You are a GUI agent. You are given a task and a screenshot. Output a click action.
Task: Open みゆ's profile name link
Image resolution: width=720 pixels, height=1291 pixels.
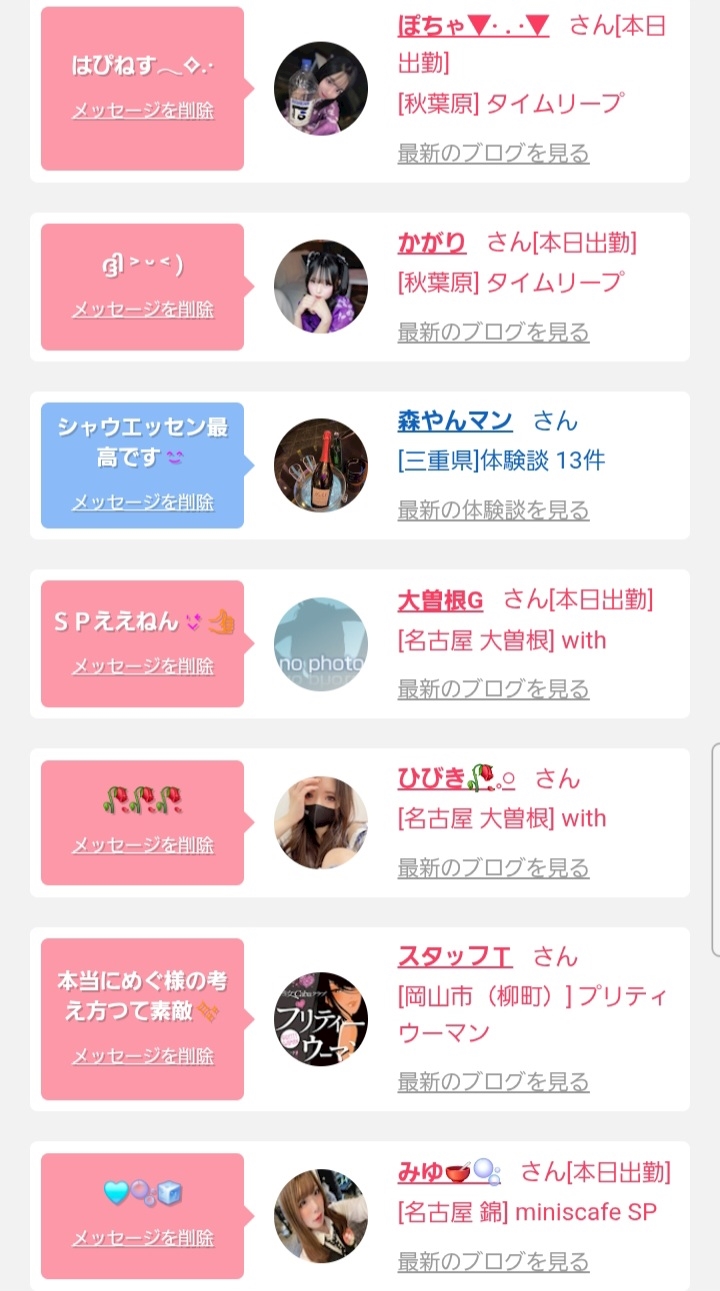click(x=449, y=1171)
